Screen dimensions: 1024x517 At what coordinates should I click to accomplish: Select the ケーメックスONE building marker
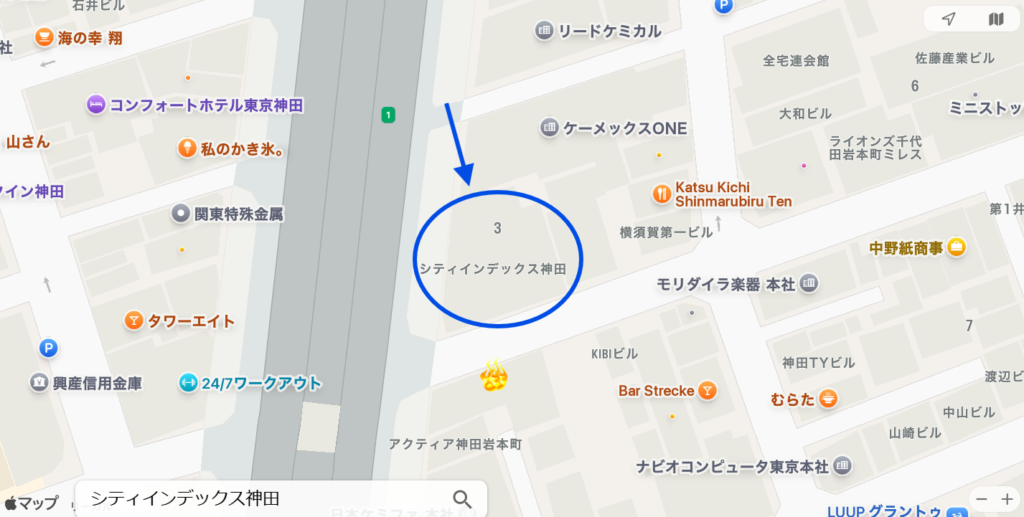point(549,127)
